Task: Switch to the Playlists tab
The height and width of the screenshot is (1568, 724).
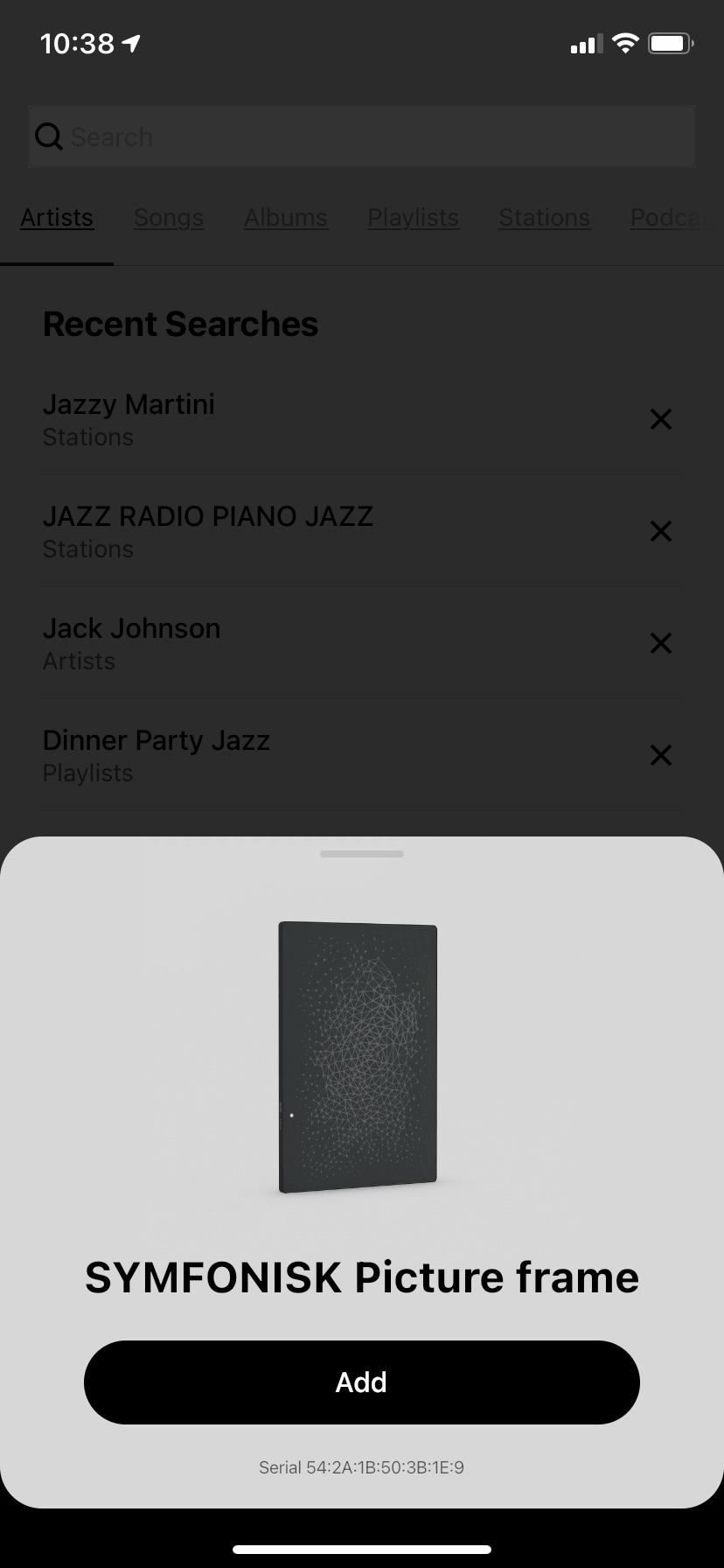Action: (x=414, y=217)
